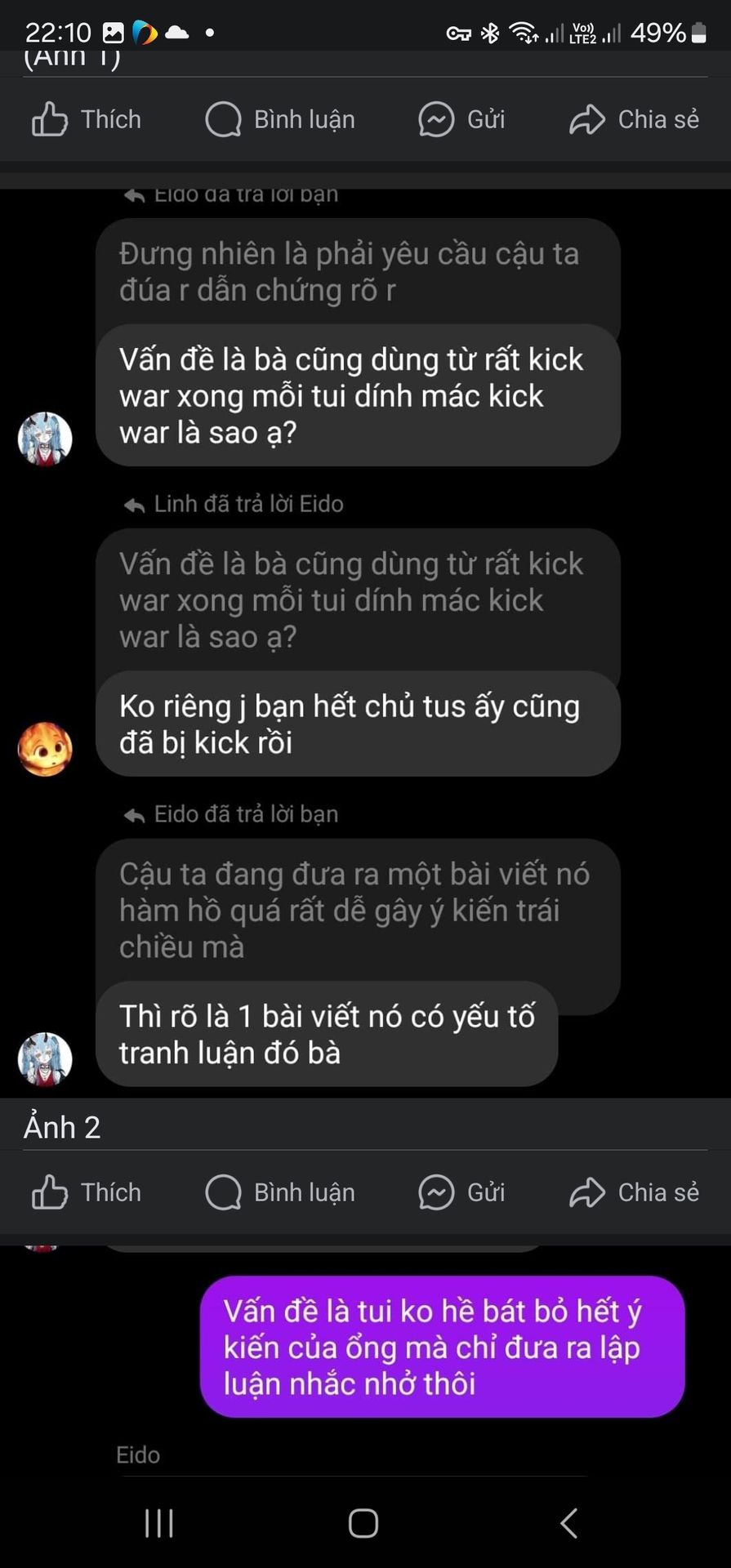Open the recent apps view
The image size is (731, 1568).
pos(158,1523)
